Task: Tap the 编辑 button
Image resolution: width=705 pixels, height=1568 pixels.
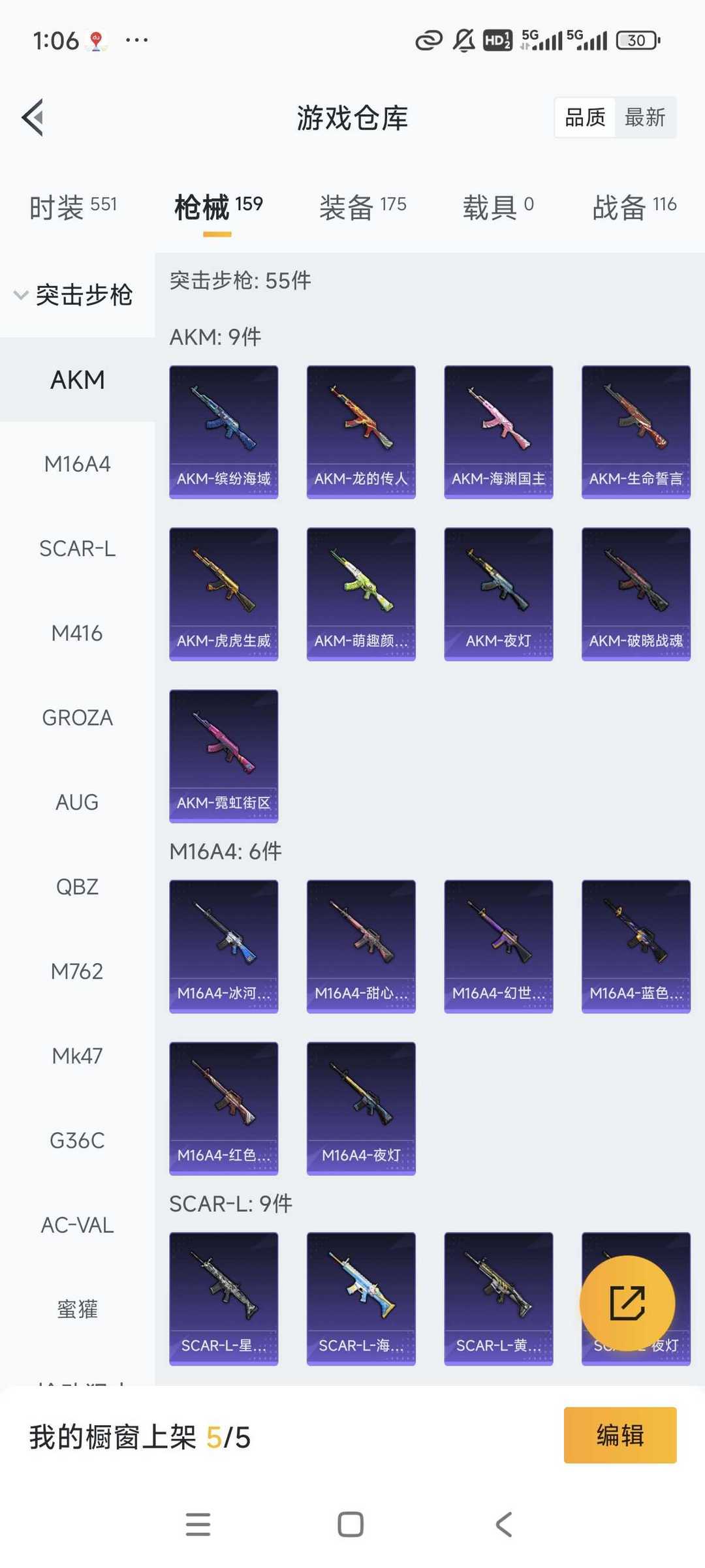Action: click(620, 1436)
